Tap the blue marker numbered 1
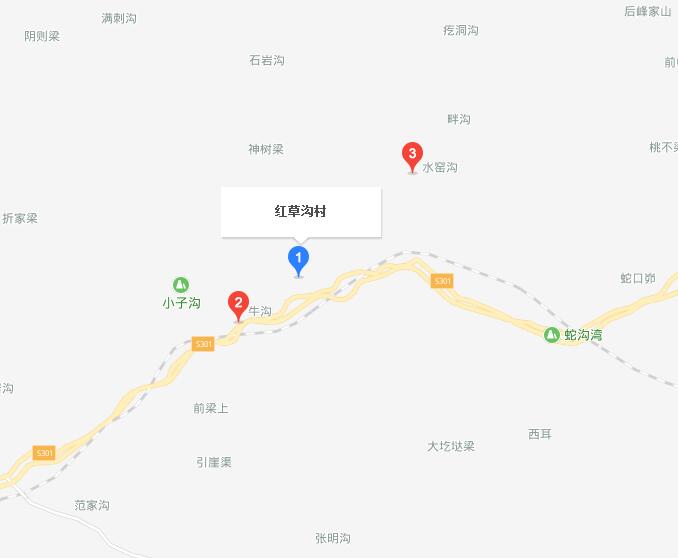This screenshot has width=678, height=558. 297,259
